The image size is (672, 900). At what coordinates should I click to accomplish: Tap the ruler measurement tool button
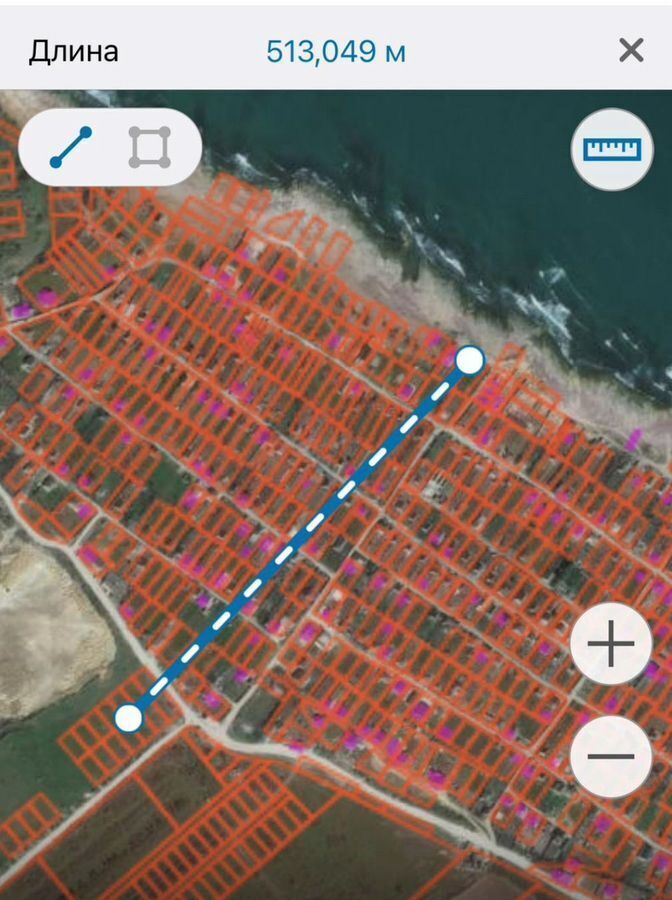(611, 150)
